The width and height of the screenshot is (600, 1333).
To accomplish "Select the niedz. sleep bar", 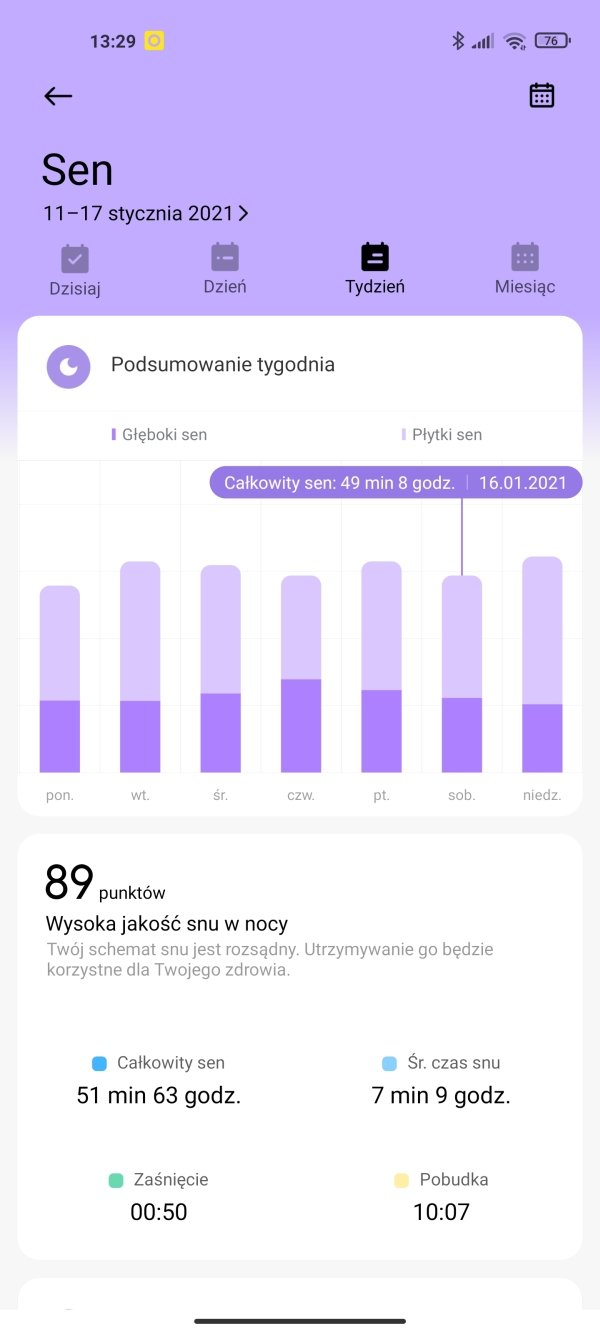I will point(542,665).
